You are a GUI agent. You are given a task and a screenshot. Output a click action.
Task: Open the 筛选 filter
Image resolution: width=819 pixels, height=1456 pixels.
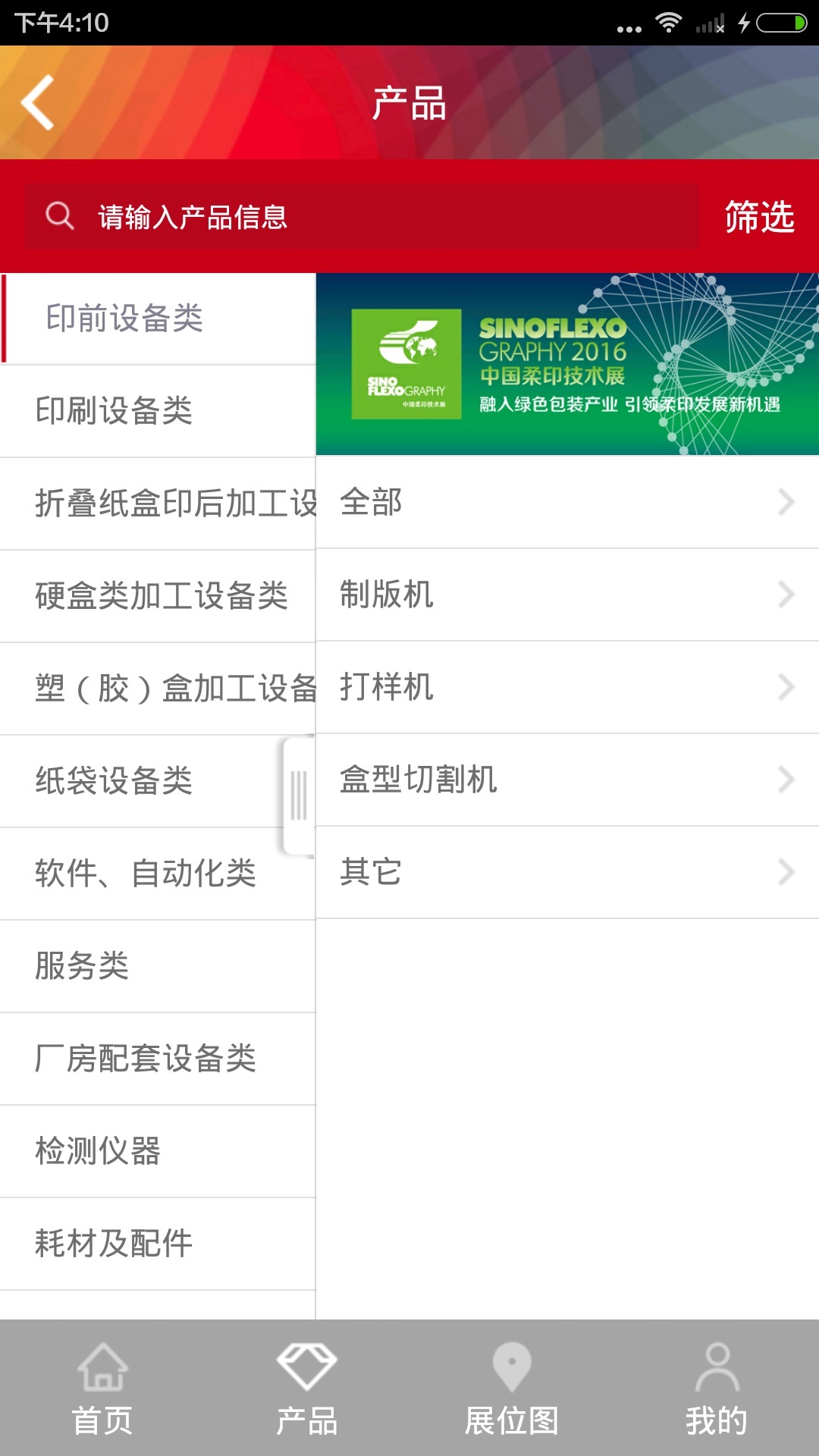point(759,217)
